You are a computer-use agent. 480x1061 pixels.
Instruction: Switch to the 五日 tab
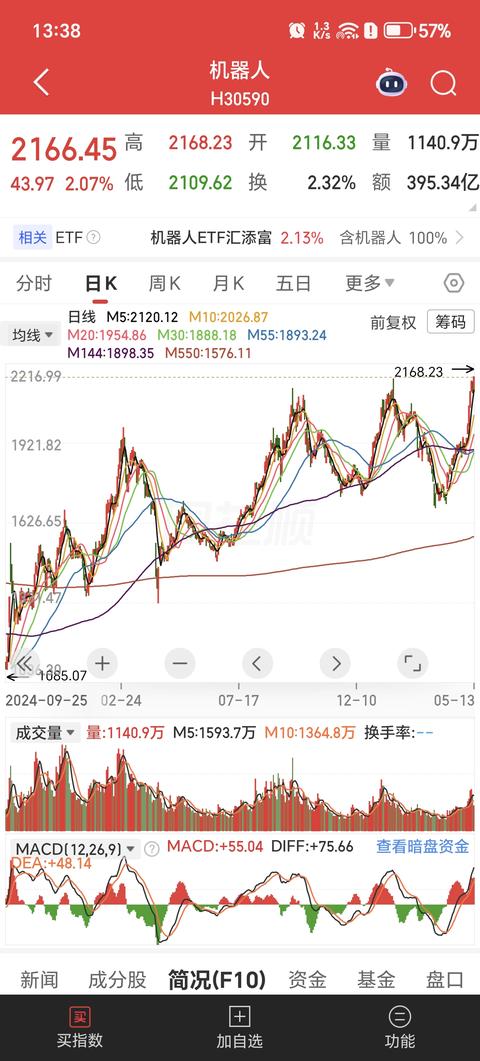[293, 284]
